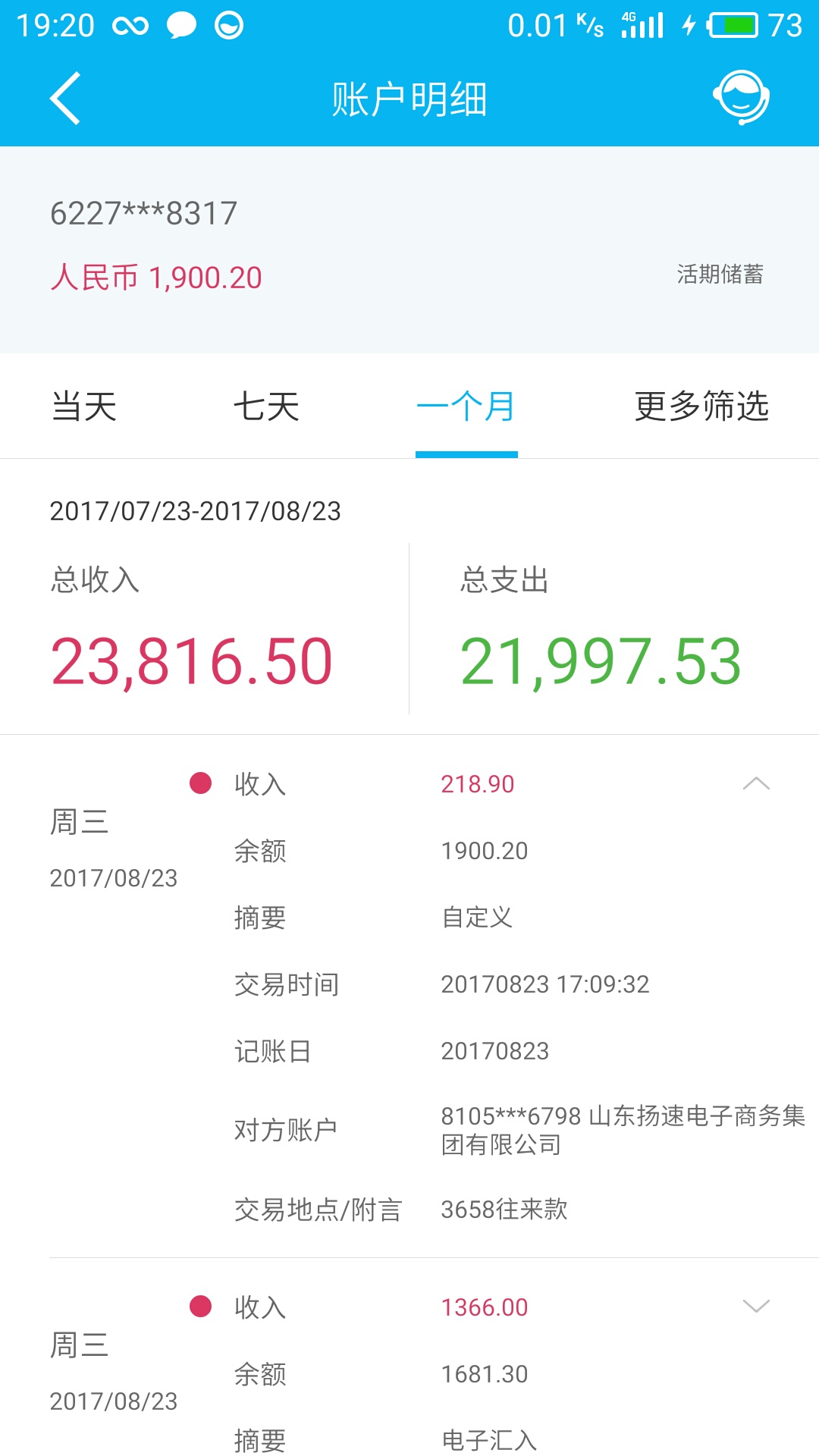Switch to the 七天 tab
This screenshot has width=819, height=1456.
[266, 406]
